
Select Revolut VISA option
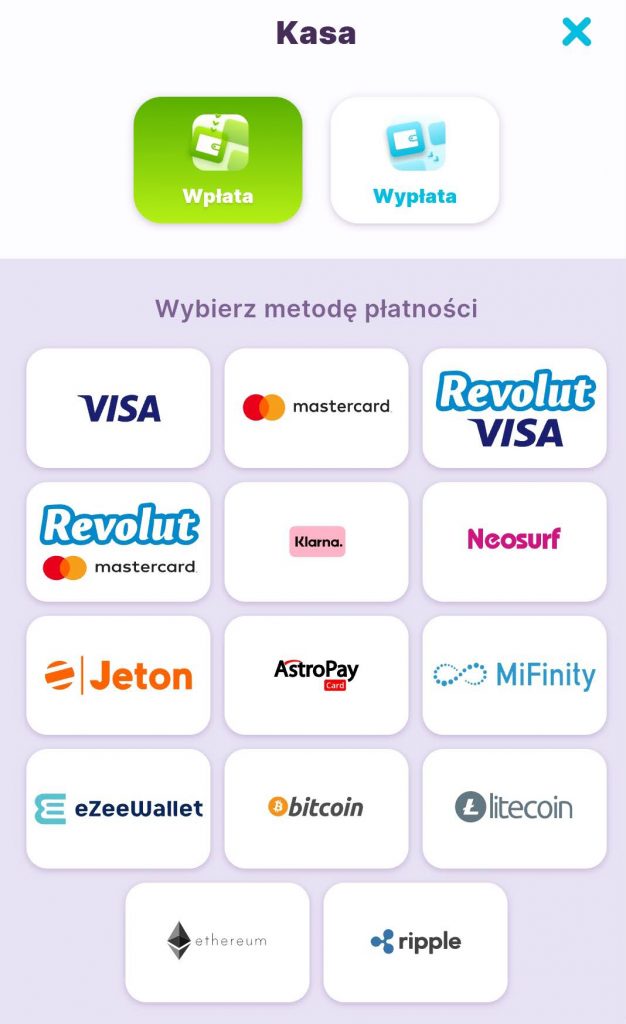point(514,408)
